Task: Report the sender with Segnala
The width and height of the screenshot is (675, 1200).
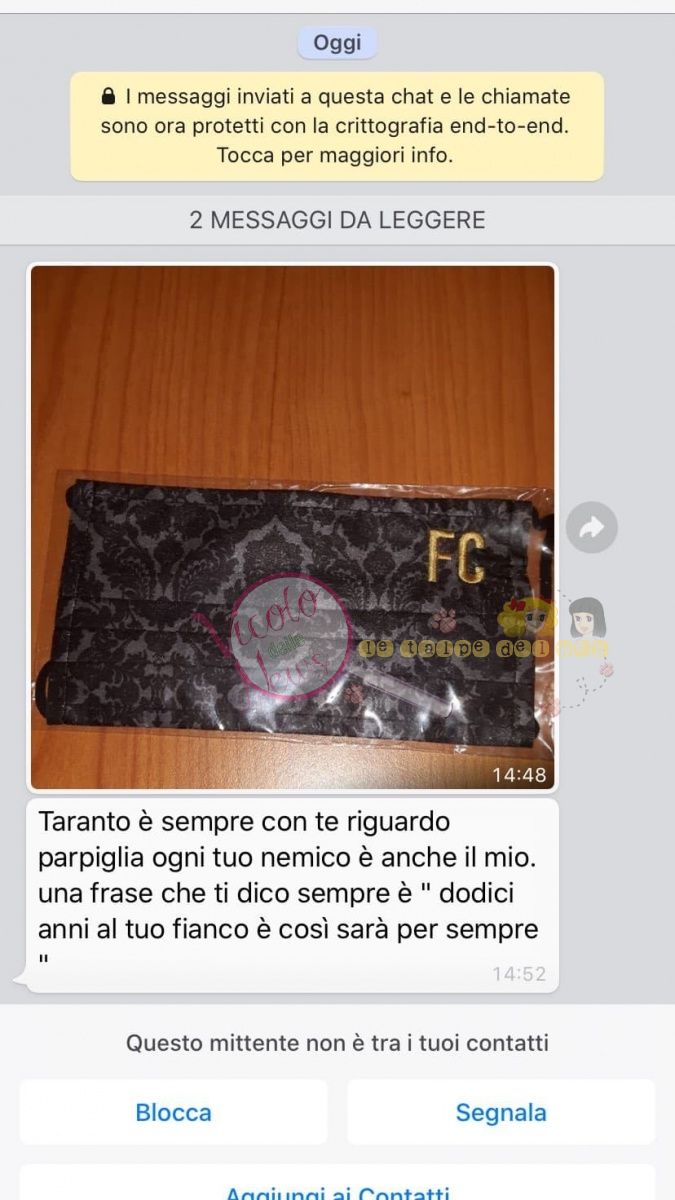Action: (501, 1112)
